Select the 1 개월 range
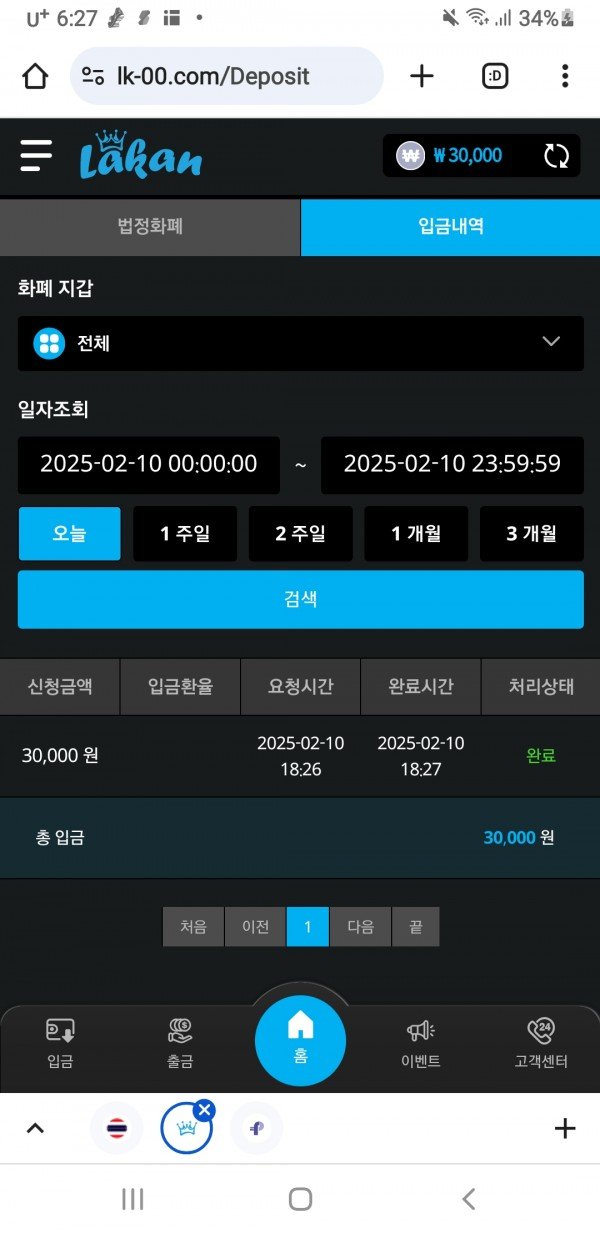This screenshot has width=600, height=1233. click(416, 534)
